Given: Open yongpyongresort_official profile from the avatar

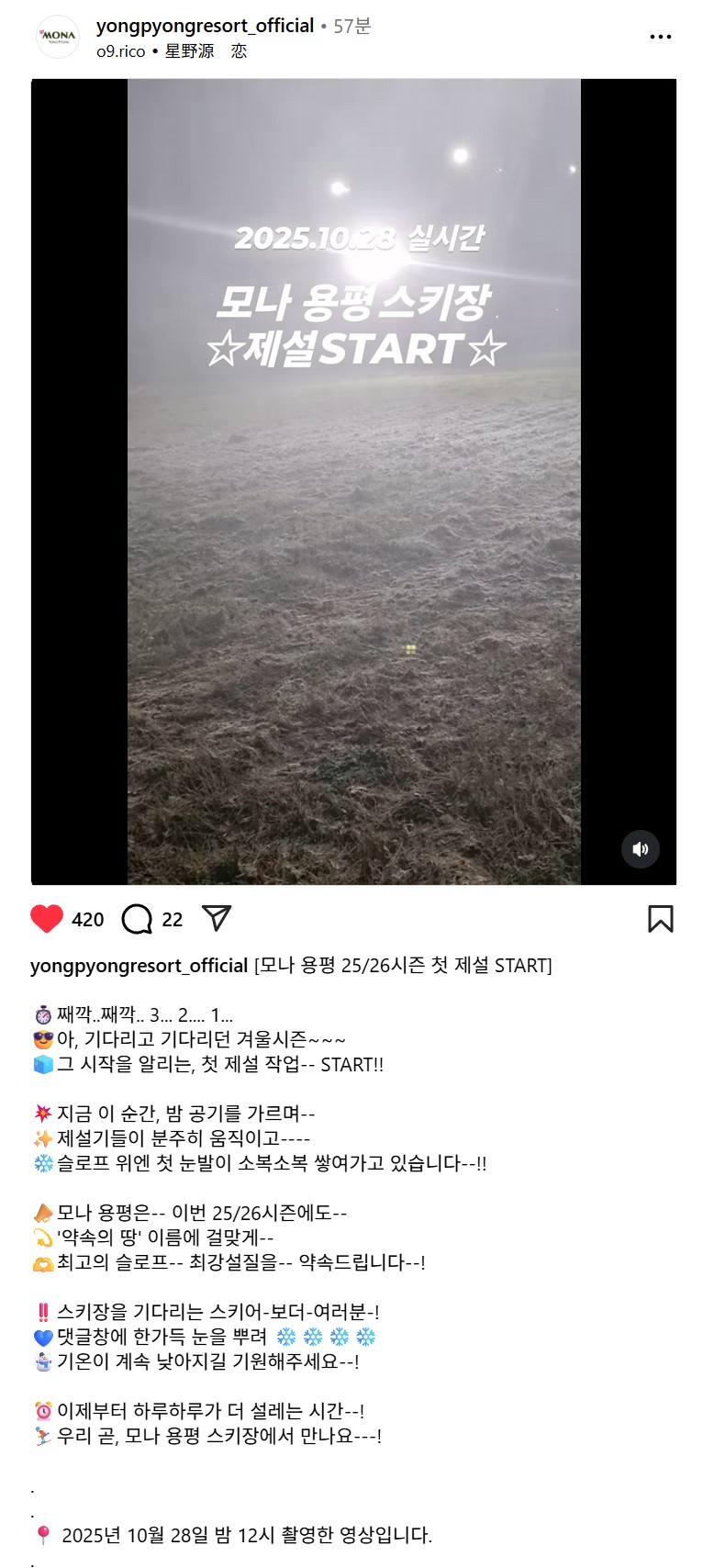Looking at the screenshot, I should [57, 37].
